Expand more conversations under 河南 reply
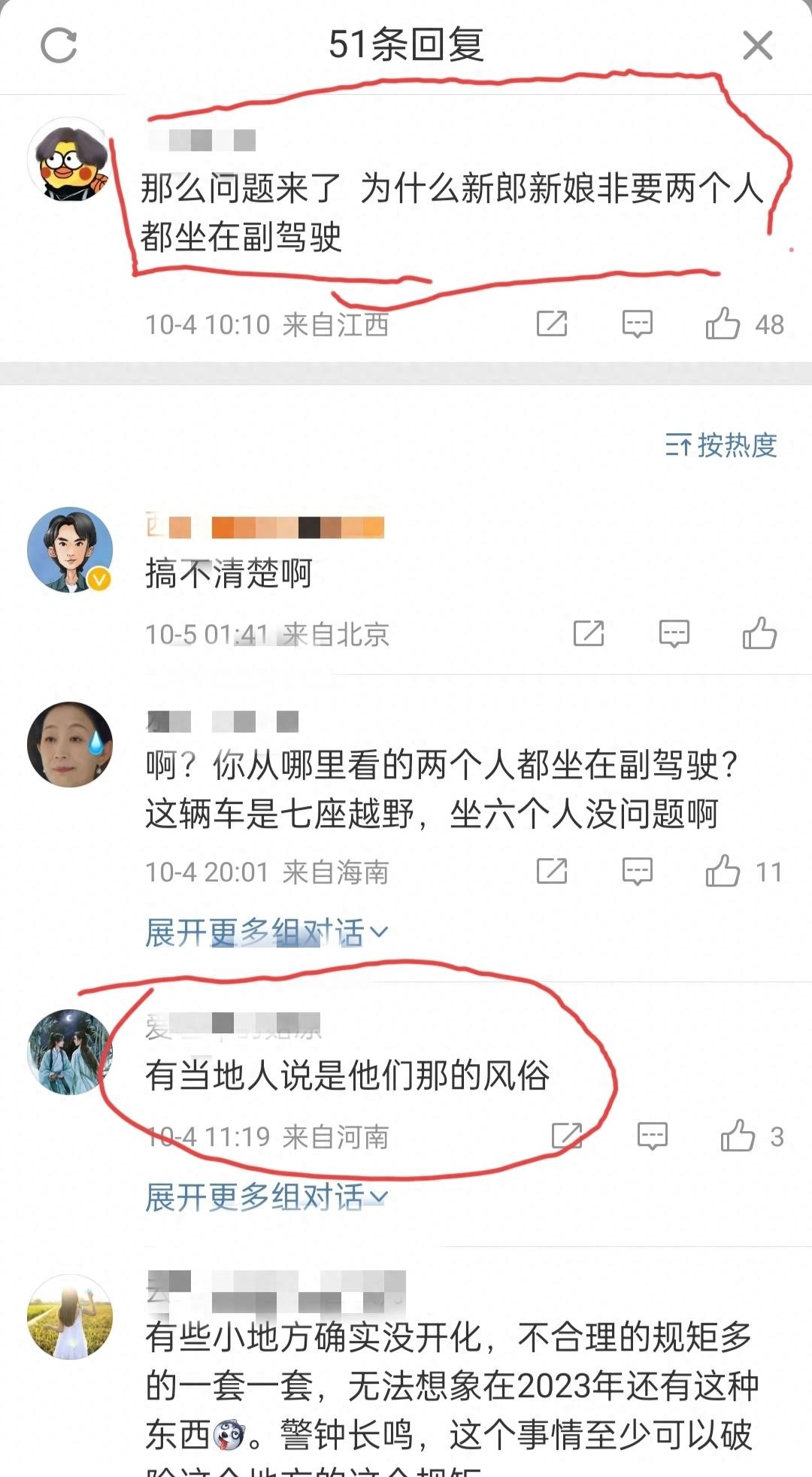 (x=266, y=1196)
